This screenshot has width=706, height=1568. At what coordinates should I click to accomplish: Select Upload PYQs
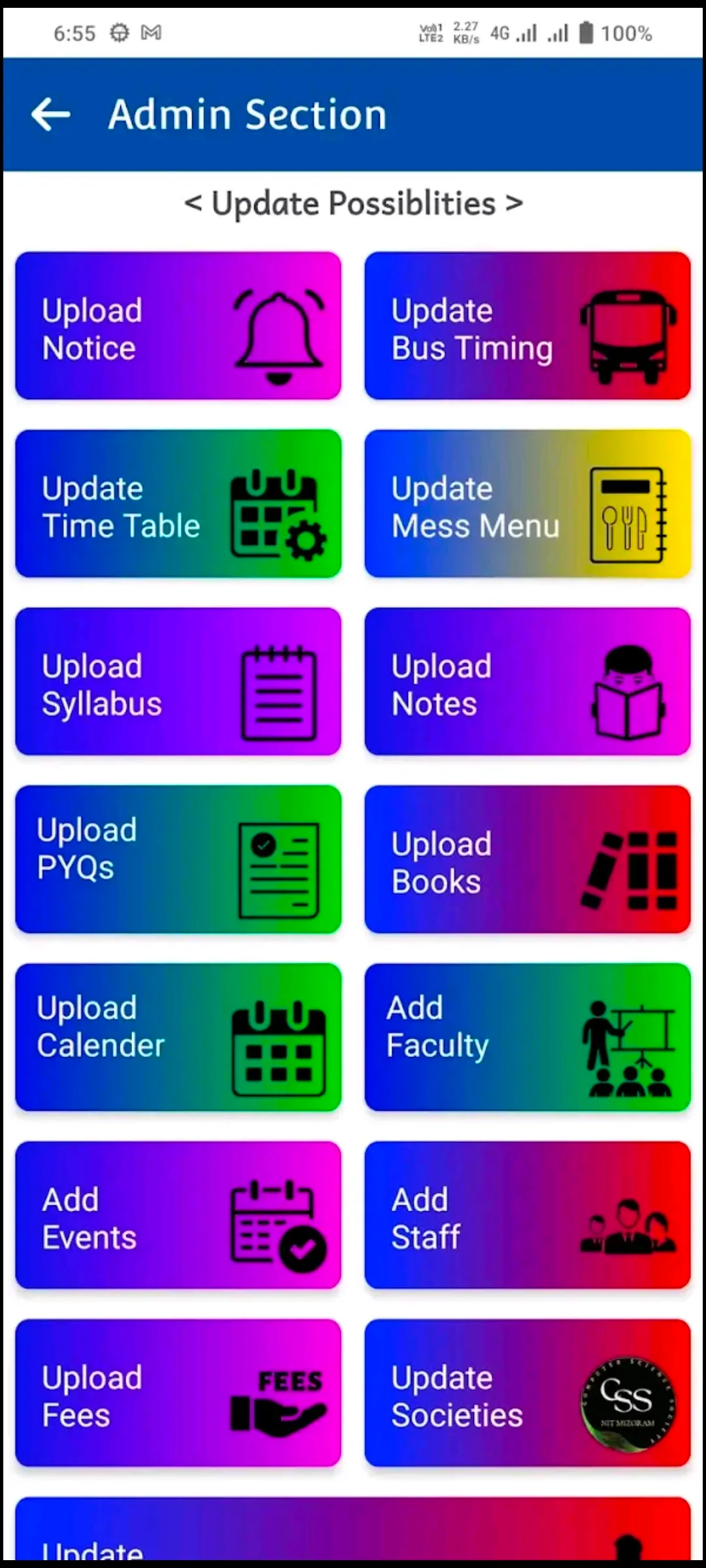(x=178, y=859)
